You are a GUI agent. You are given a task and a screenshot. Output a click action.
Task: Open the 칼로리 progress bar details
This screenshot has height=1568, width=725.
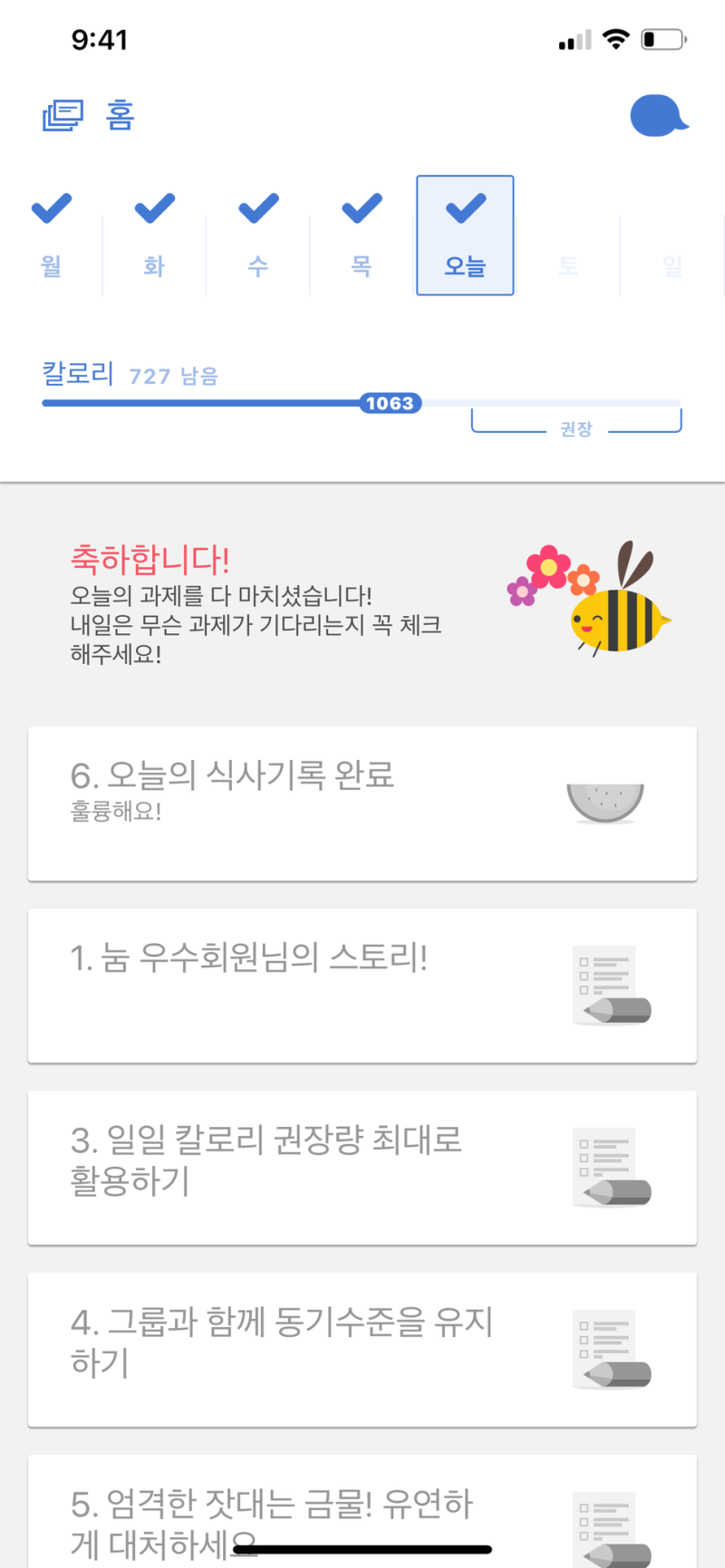[x=362, y=403]
